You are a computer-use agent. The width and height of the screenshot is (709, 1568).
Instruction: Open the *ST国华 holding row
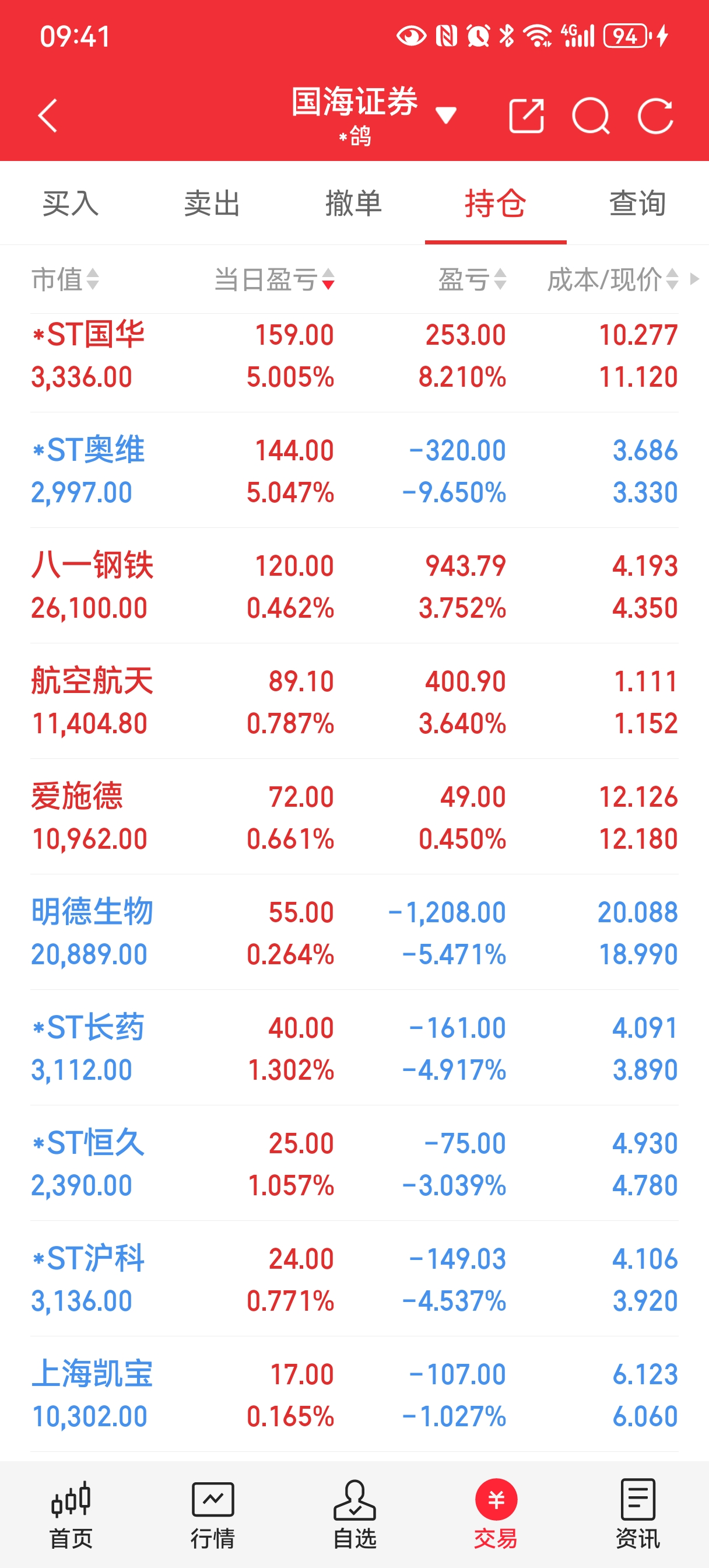pos(354,355)
